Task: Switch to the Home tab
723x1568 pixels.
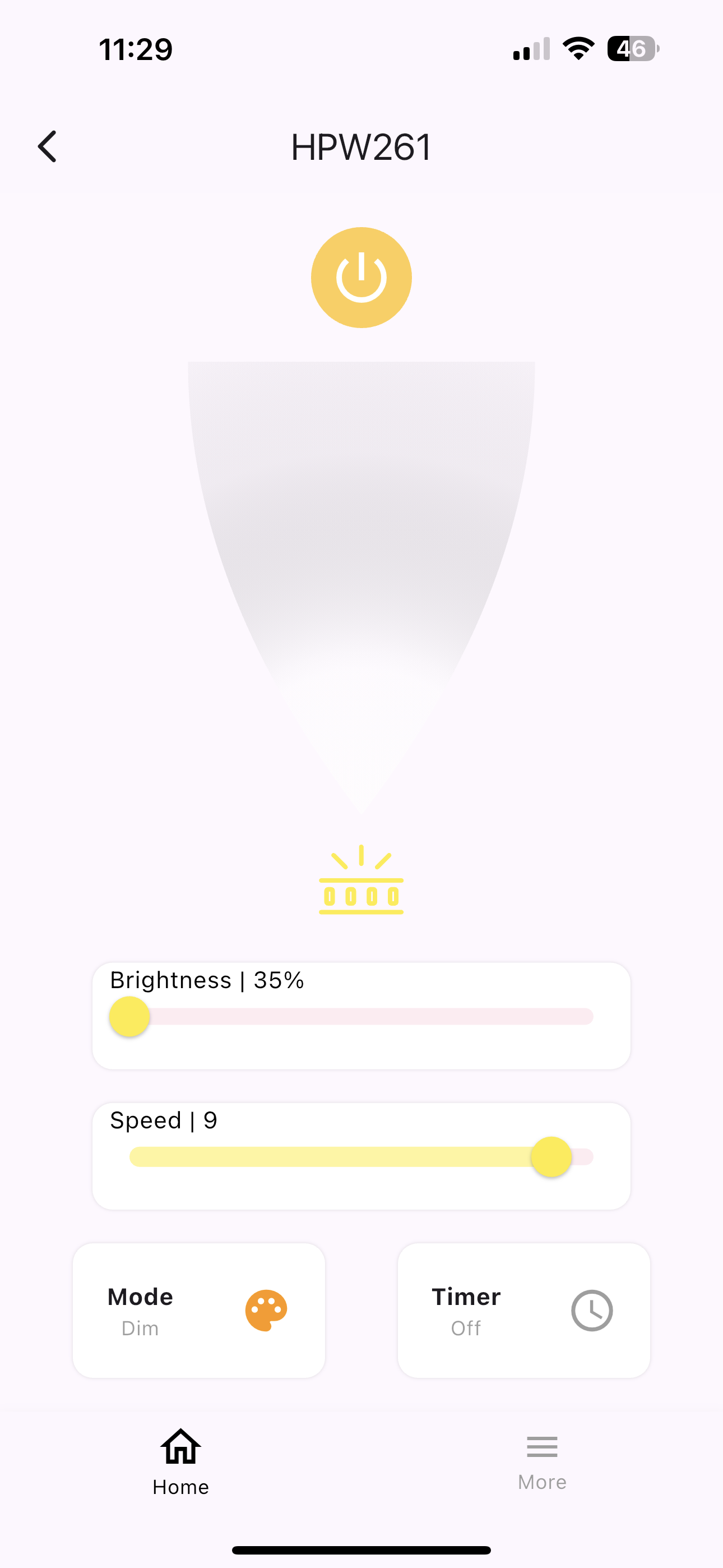Action: pos(180,1461)
